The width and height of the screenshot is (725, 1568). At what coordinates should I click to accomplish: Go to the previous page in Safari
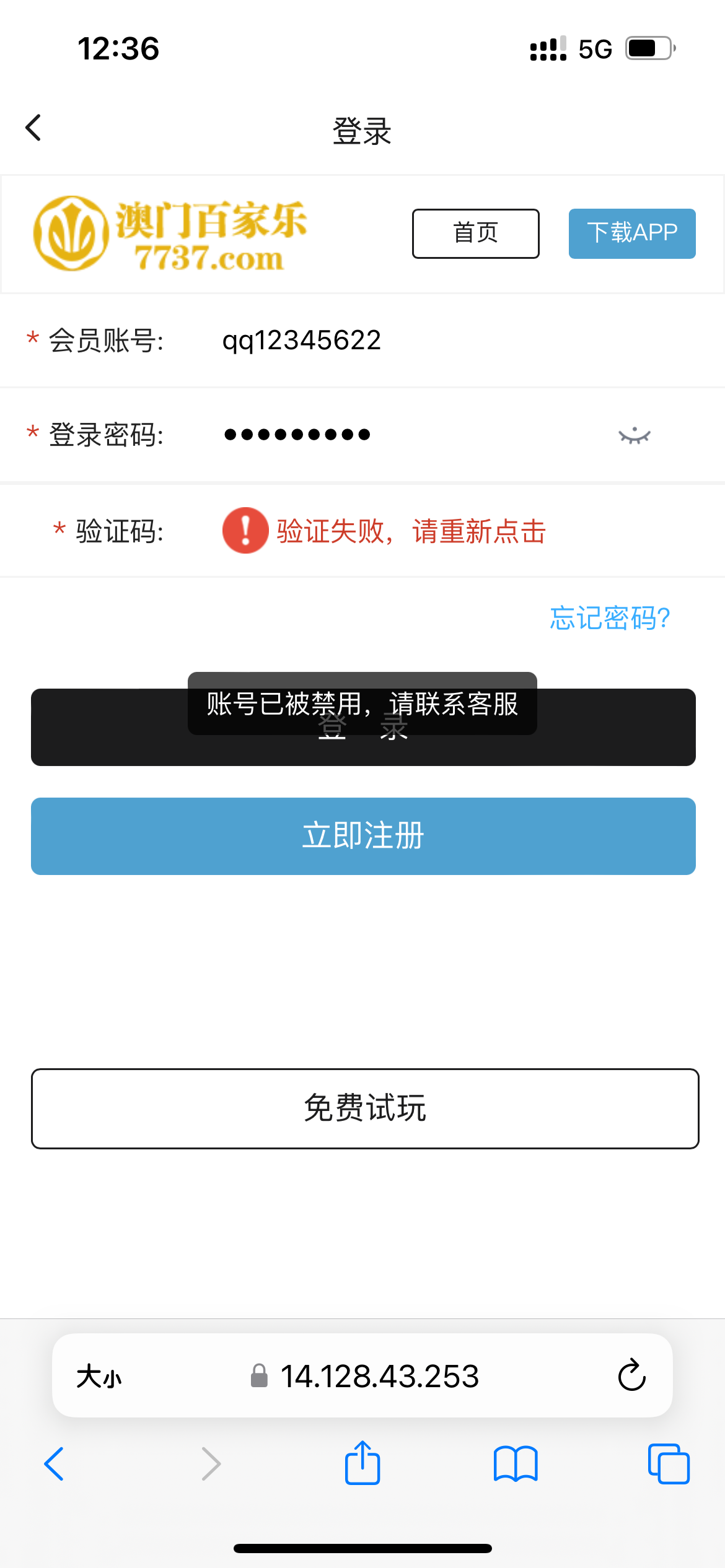click(54, 1464)
